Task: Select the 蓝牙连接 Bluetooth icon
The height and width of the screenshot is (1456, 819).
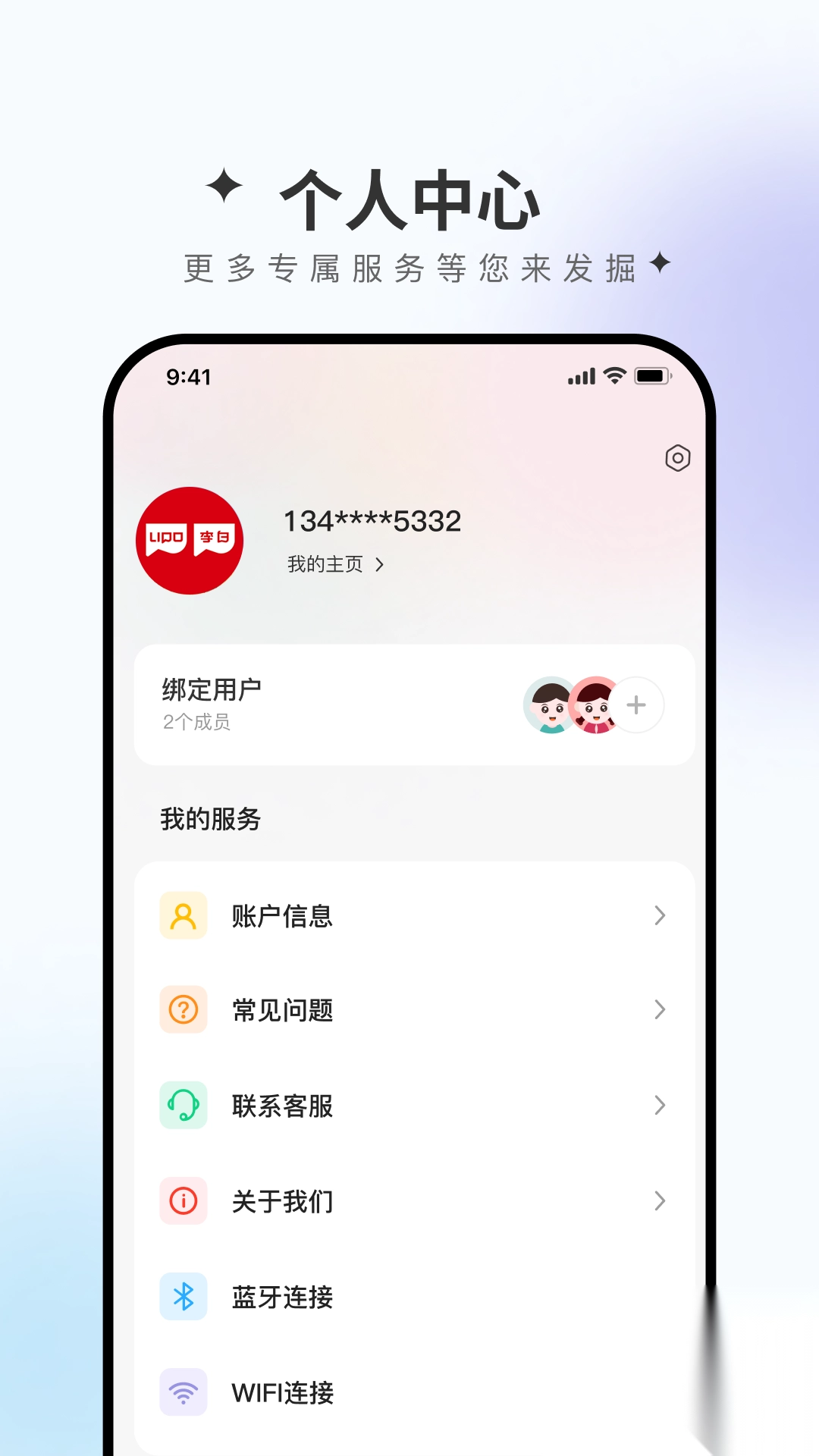Action: pos(182,1297)
